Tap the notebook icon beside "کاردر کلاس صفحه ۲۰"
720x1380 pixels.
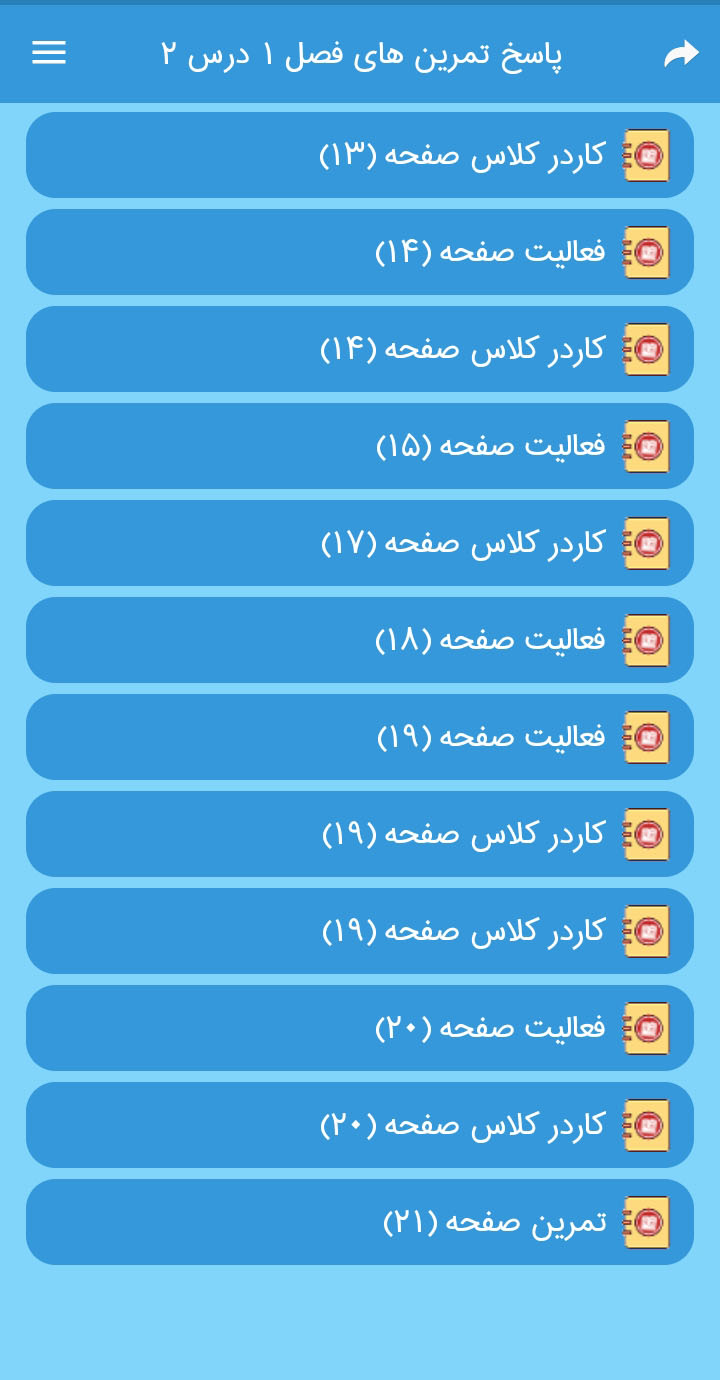[x=646, y=1125]
